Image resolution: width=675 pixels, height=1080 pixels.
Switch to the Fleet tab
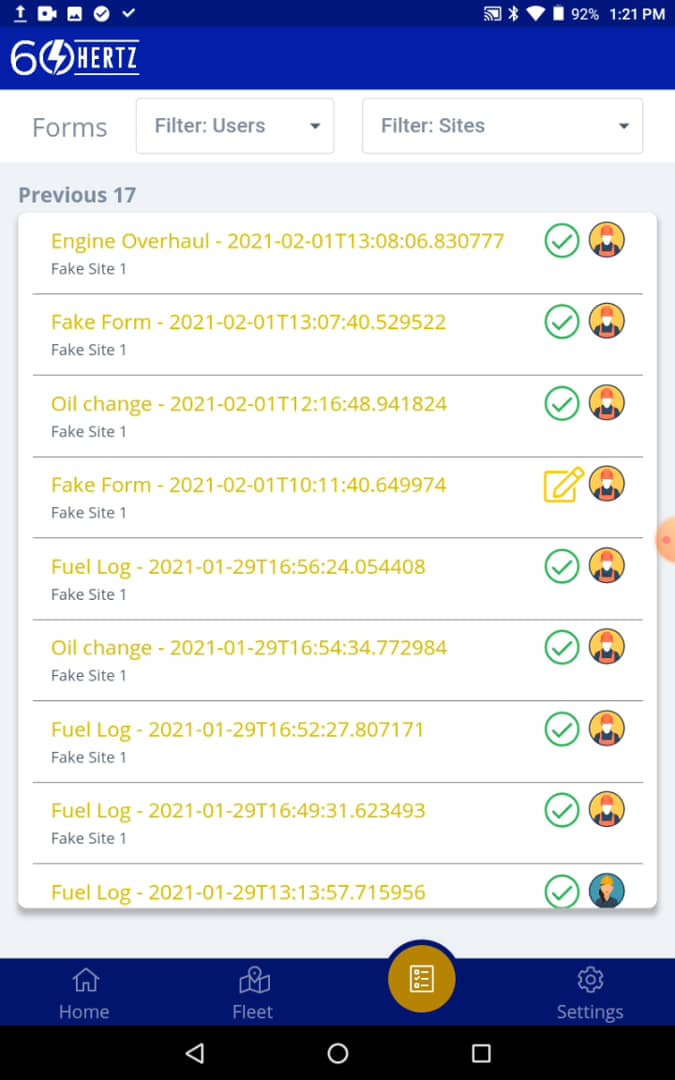tap(253, 993)
